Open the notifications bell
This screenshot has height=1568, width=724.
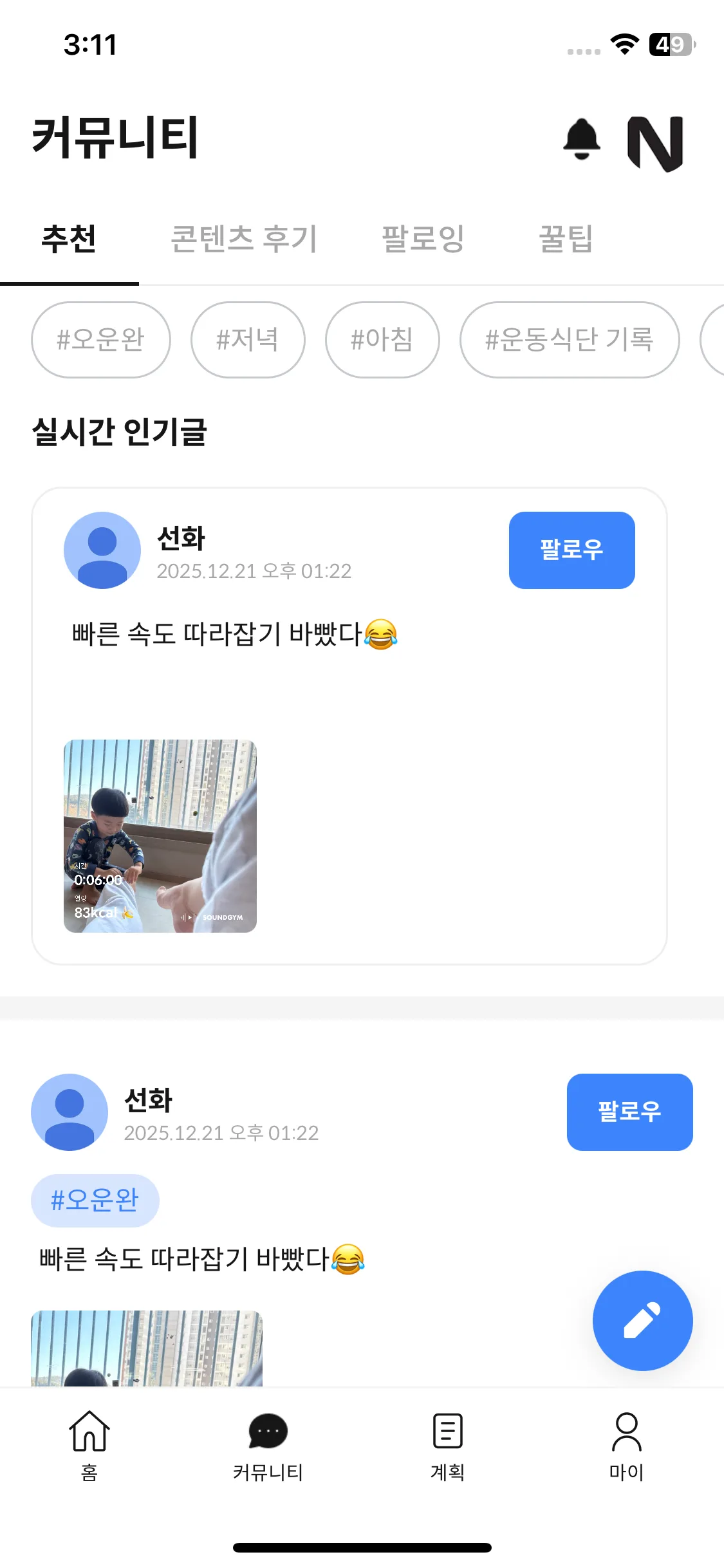coord(581,139)
